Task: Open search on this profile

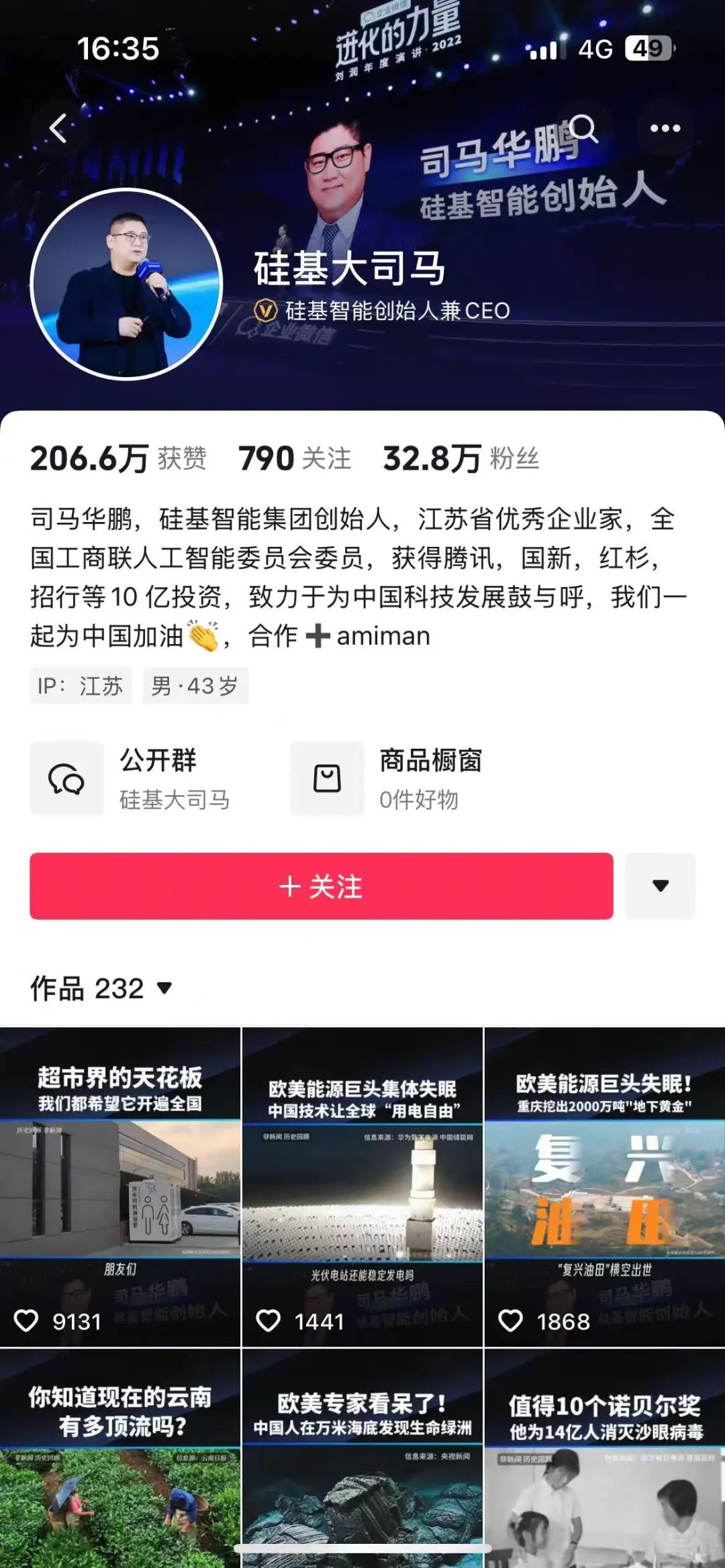Action: click(x=583, y=128)
